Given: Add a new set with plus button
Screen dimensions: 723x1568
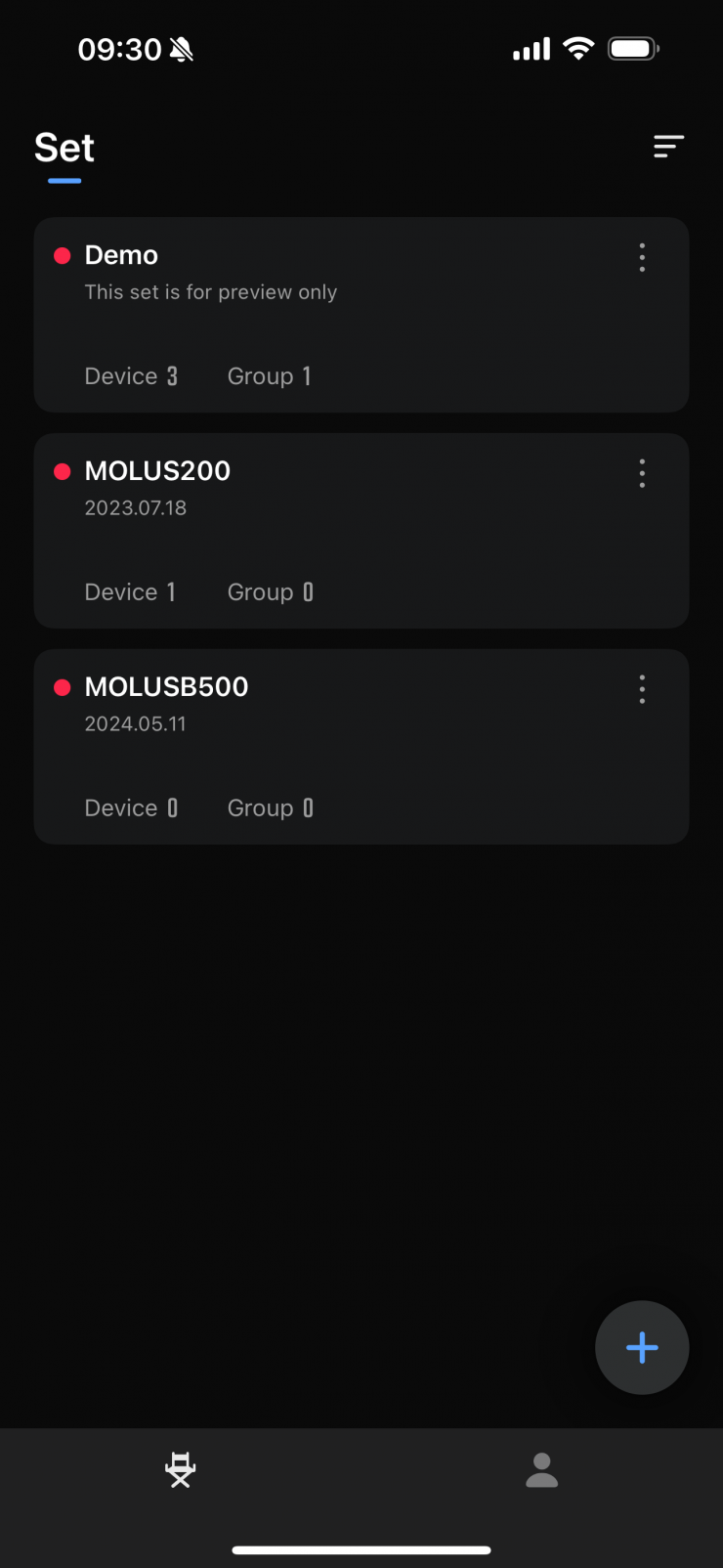Looking at the screenshot, I should point(642,1347).
